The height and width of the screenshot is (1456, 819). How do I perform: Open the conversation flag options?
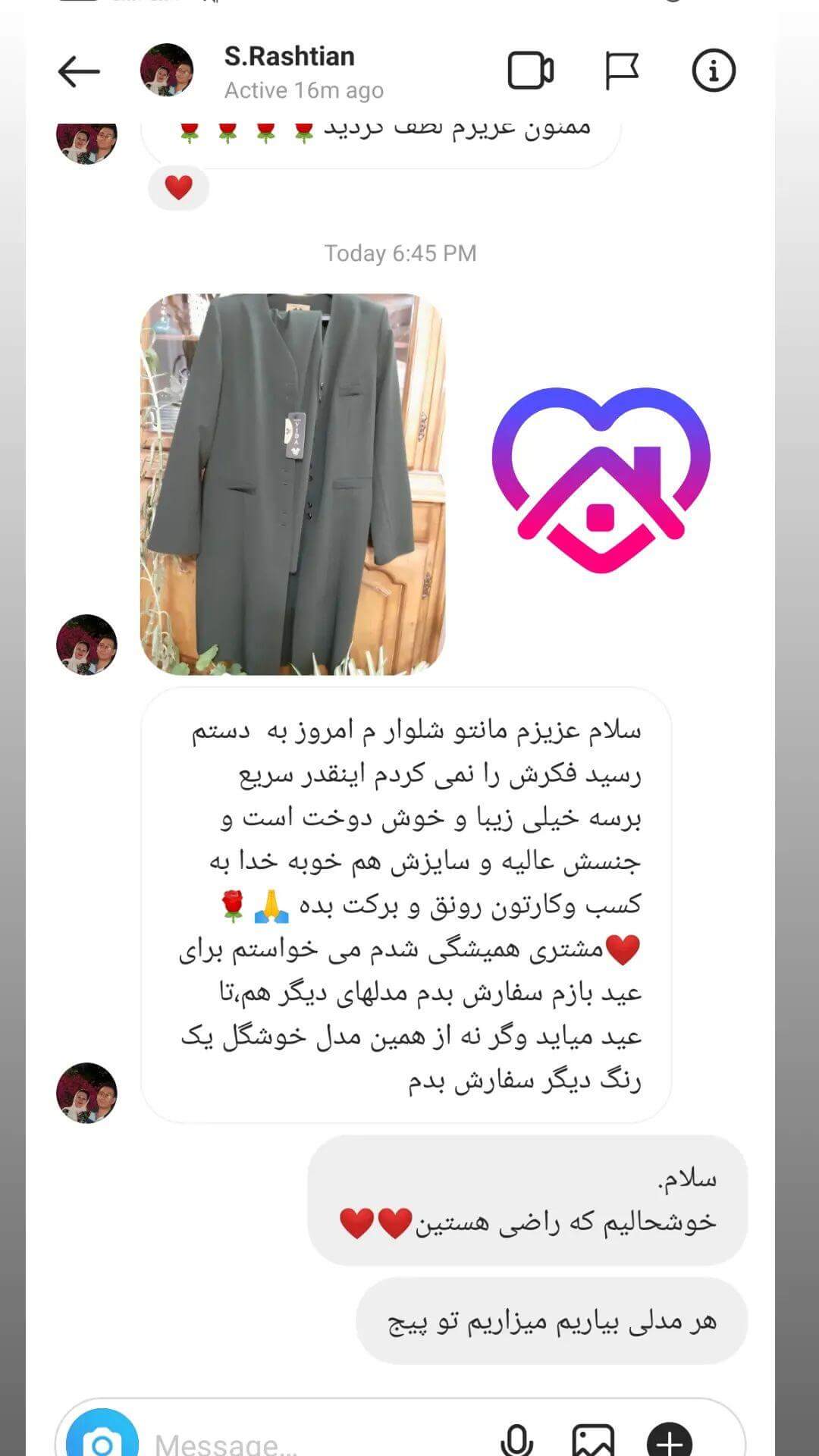(x=622, y=71)
